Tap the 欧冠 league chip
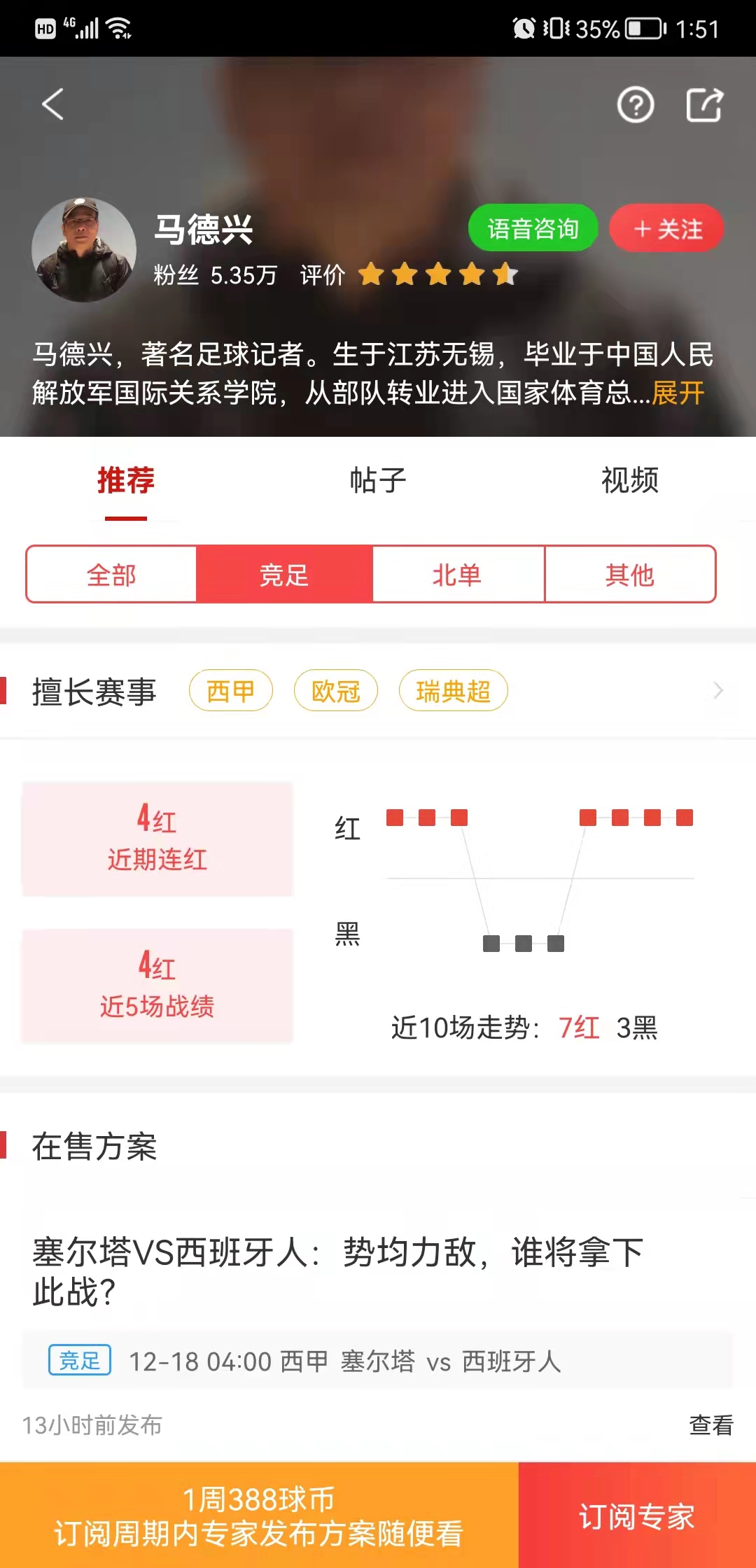Viewport: 756px width, 1568px height. click(335, 692)
